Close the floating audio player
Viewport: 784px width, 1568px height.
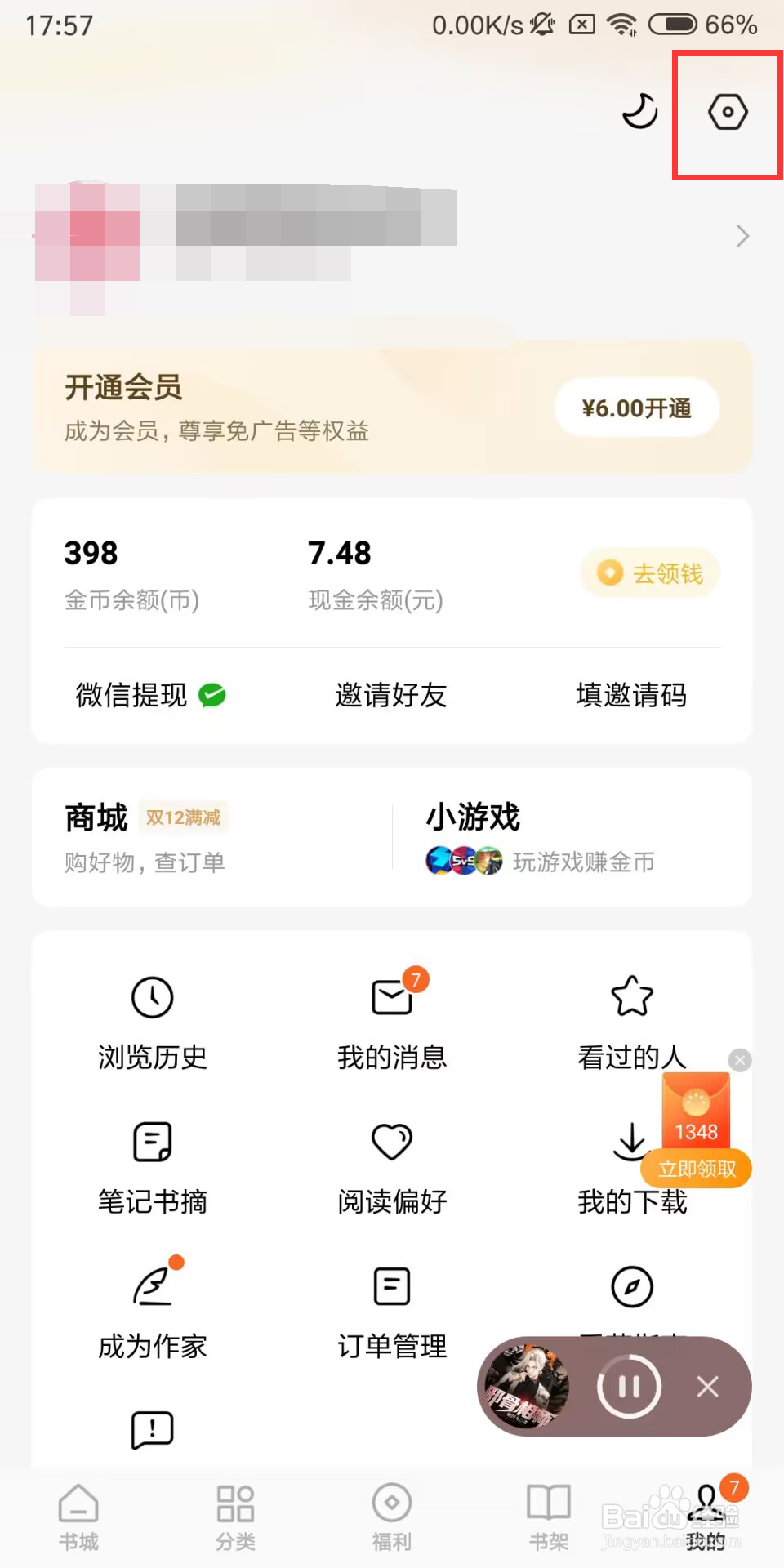click(706, 1386)
